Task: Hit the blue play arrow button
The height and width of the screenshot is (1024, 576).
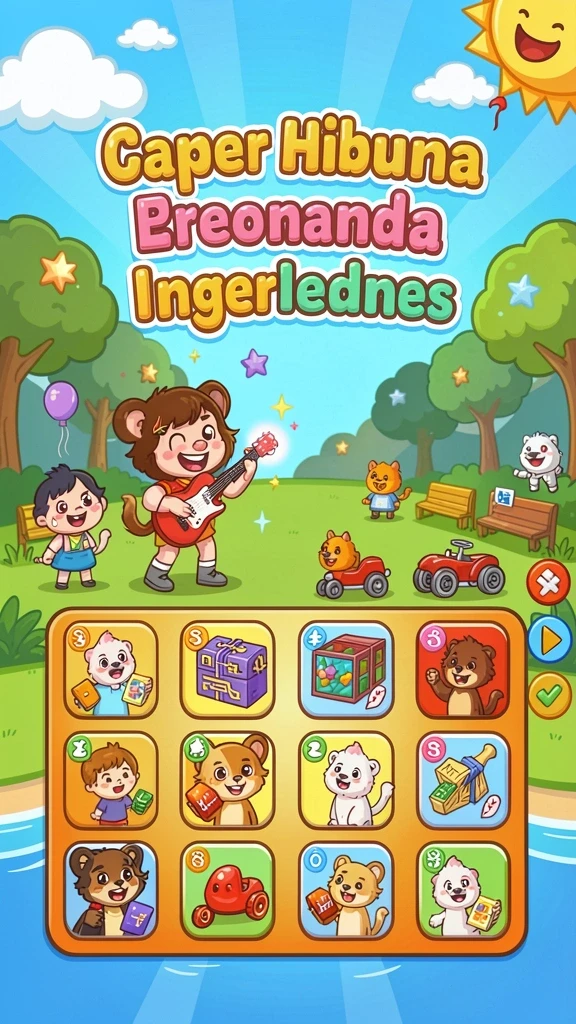Action: tap(549, 639)
